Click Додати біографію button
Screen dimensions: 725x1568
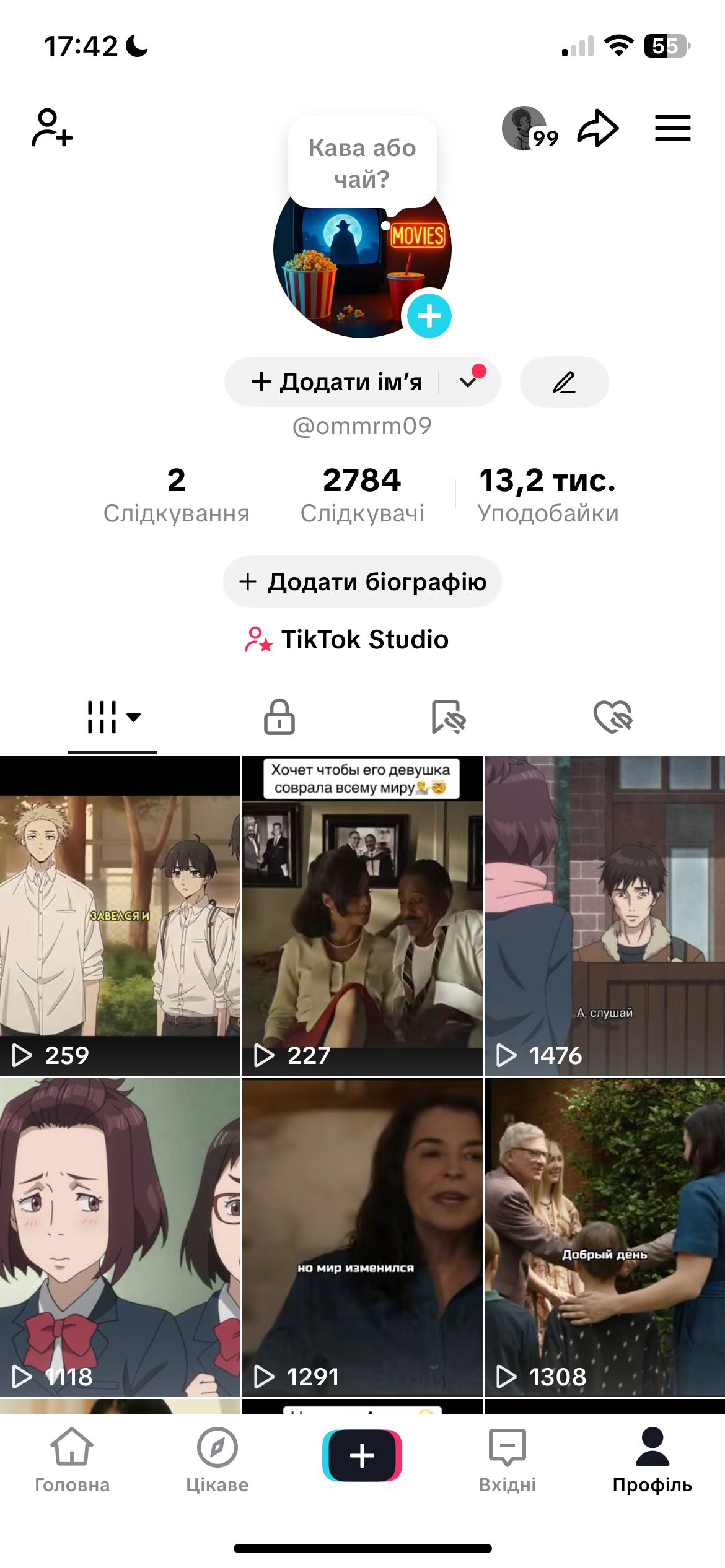tap(362, 581)
